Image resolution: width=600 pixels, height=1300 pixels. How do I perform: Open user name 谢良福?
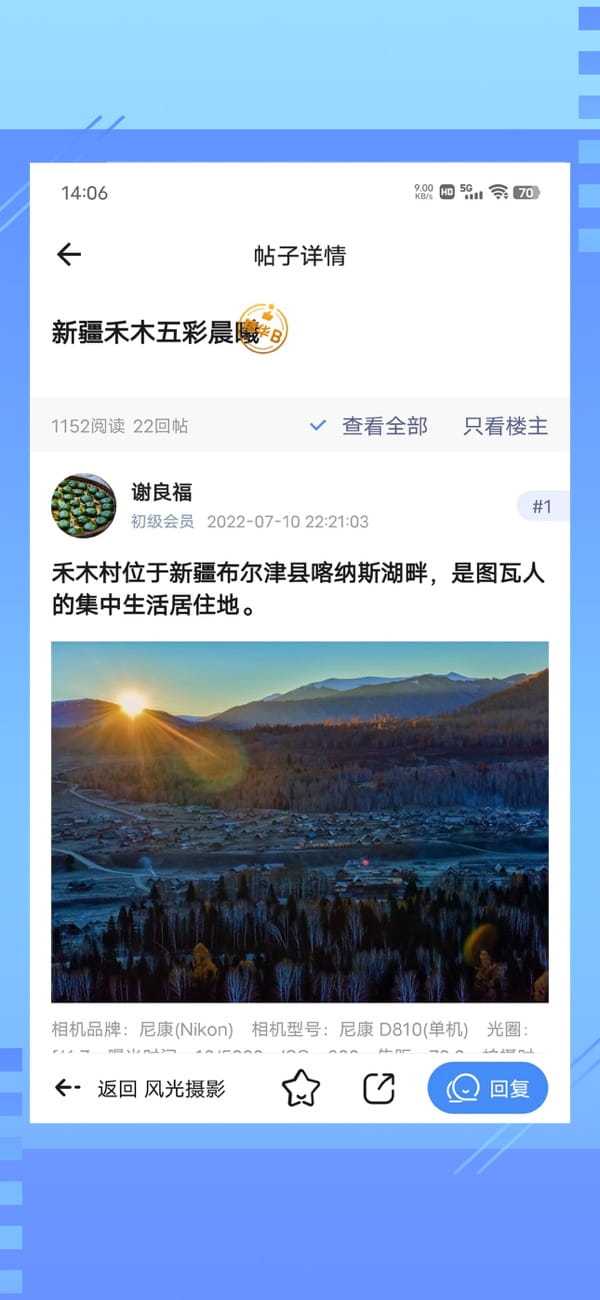(162, 492)
